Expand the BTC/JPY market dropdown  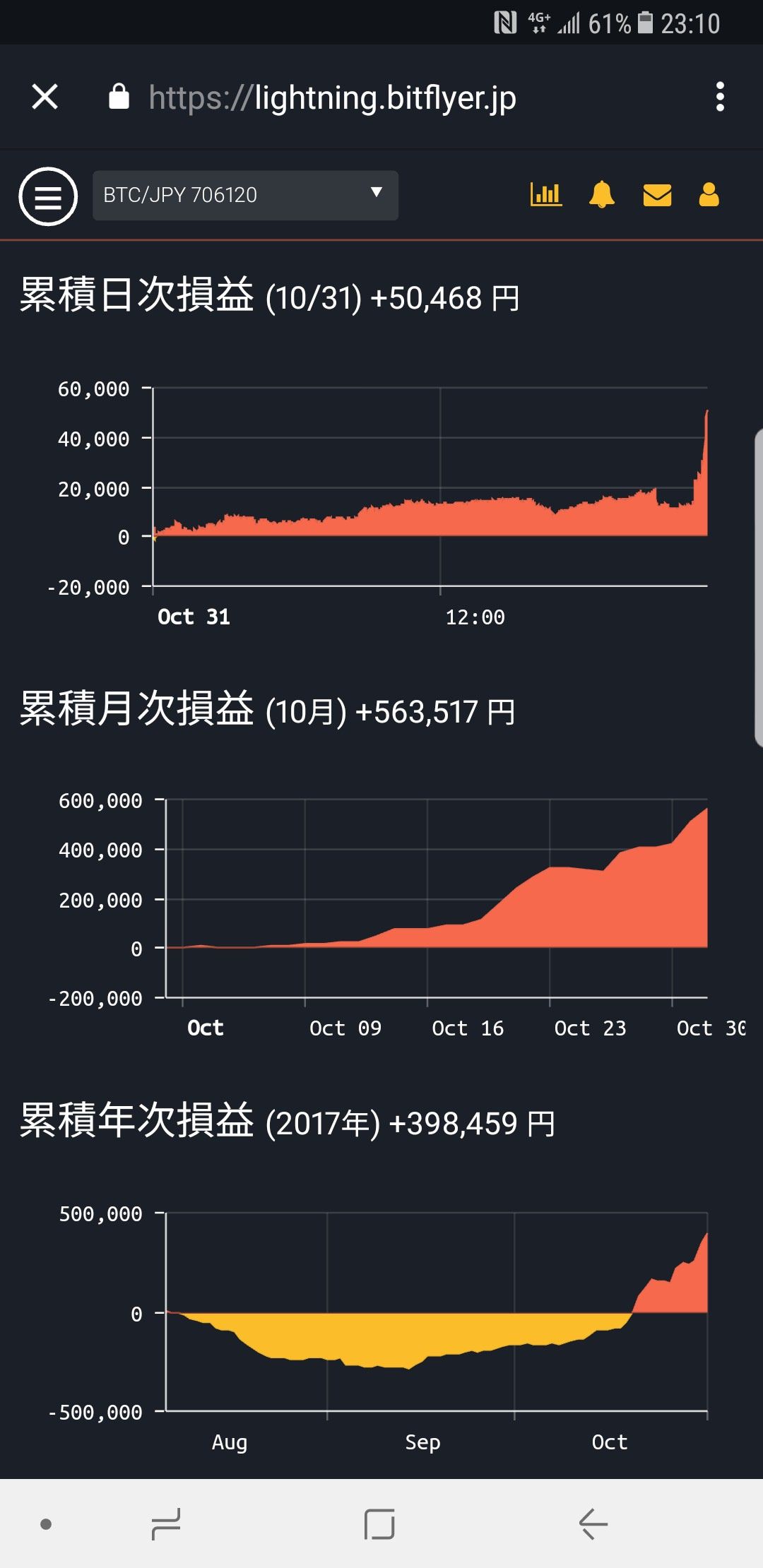245,195
